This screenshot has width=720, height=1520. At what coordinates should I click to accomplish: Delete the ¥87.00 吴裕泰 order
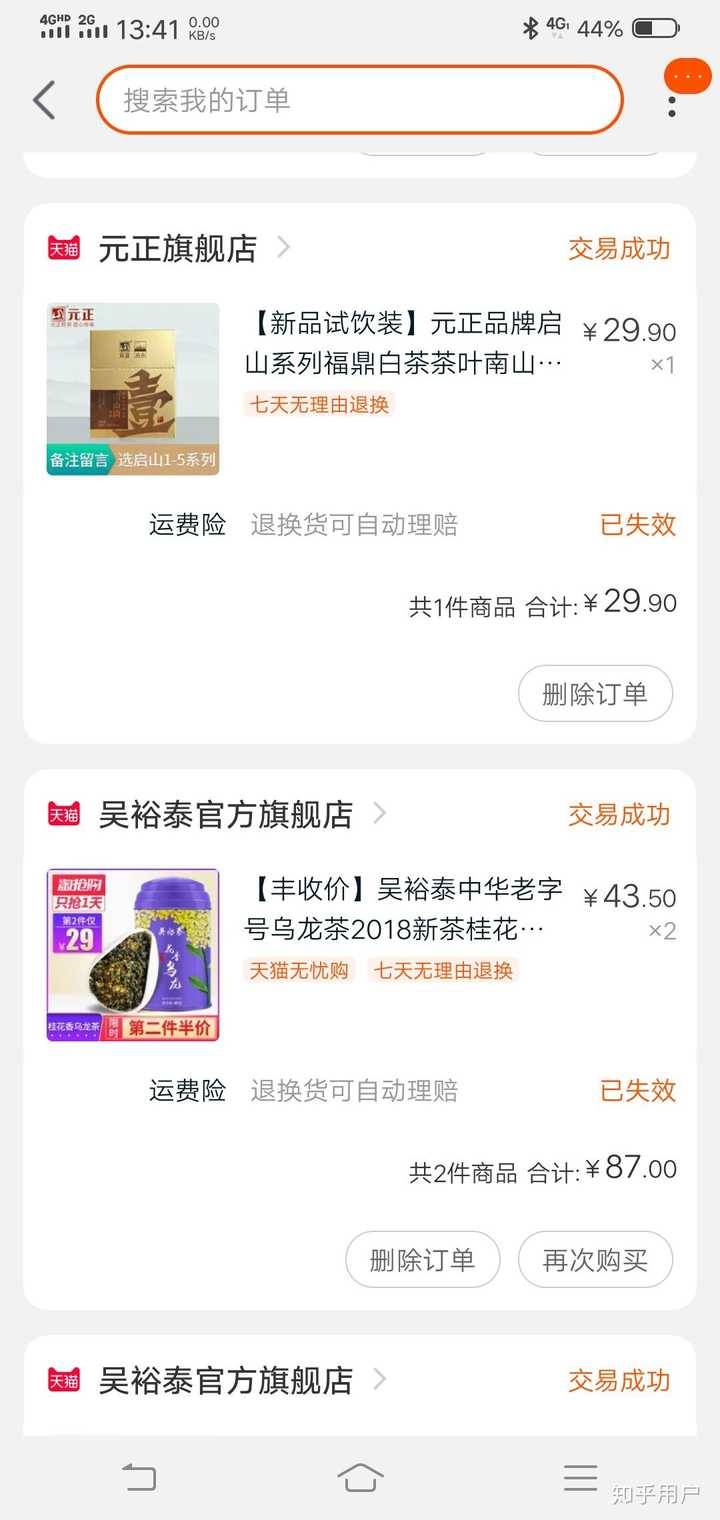(422, 1259)
